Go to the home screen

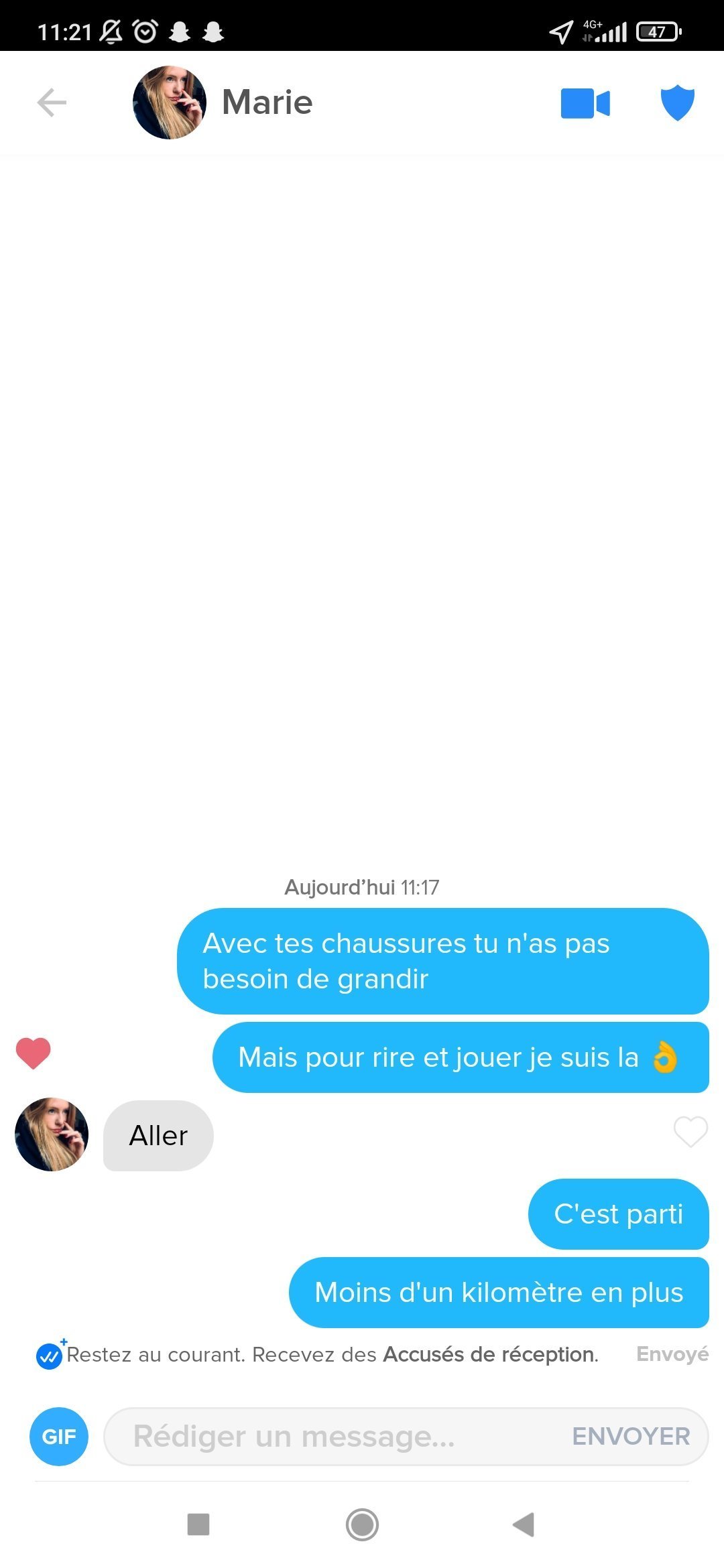click(362, 1524)
